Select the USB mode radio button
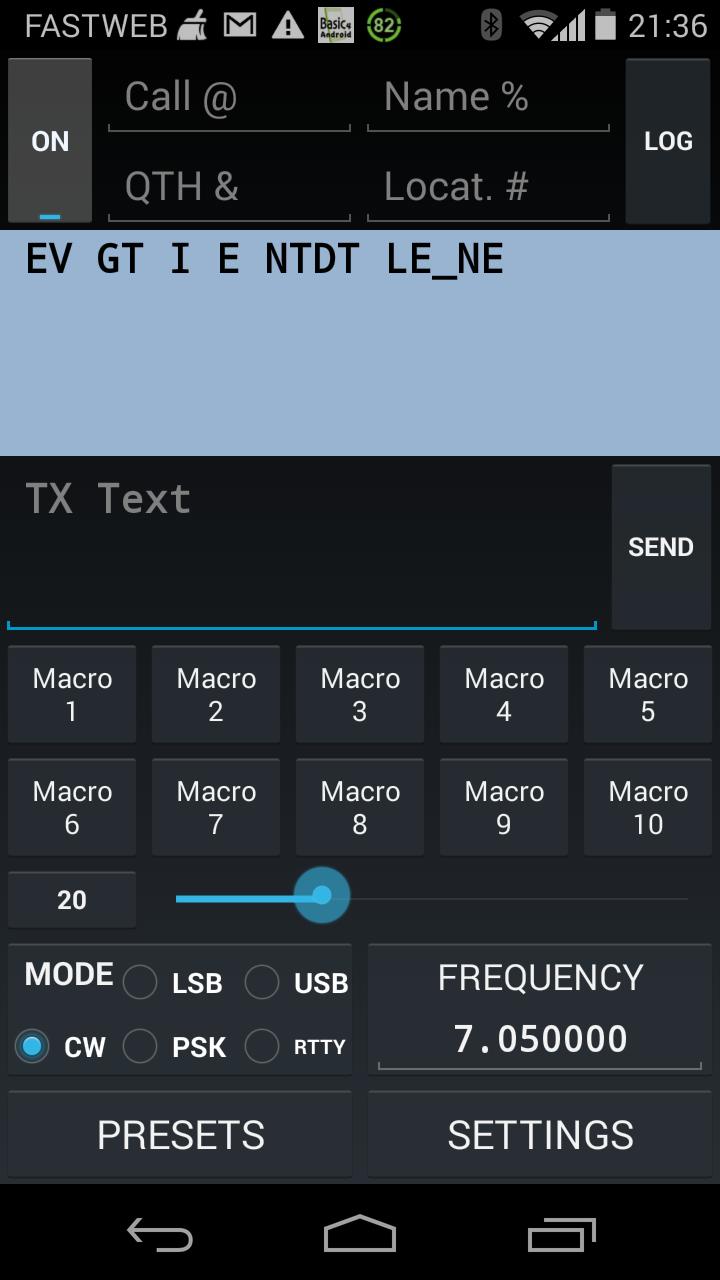The image size is (720, 1280). [x=262, y=982]
